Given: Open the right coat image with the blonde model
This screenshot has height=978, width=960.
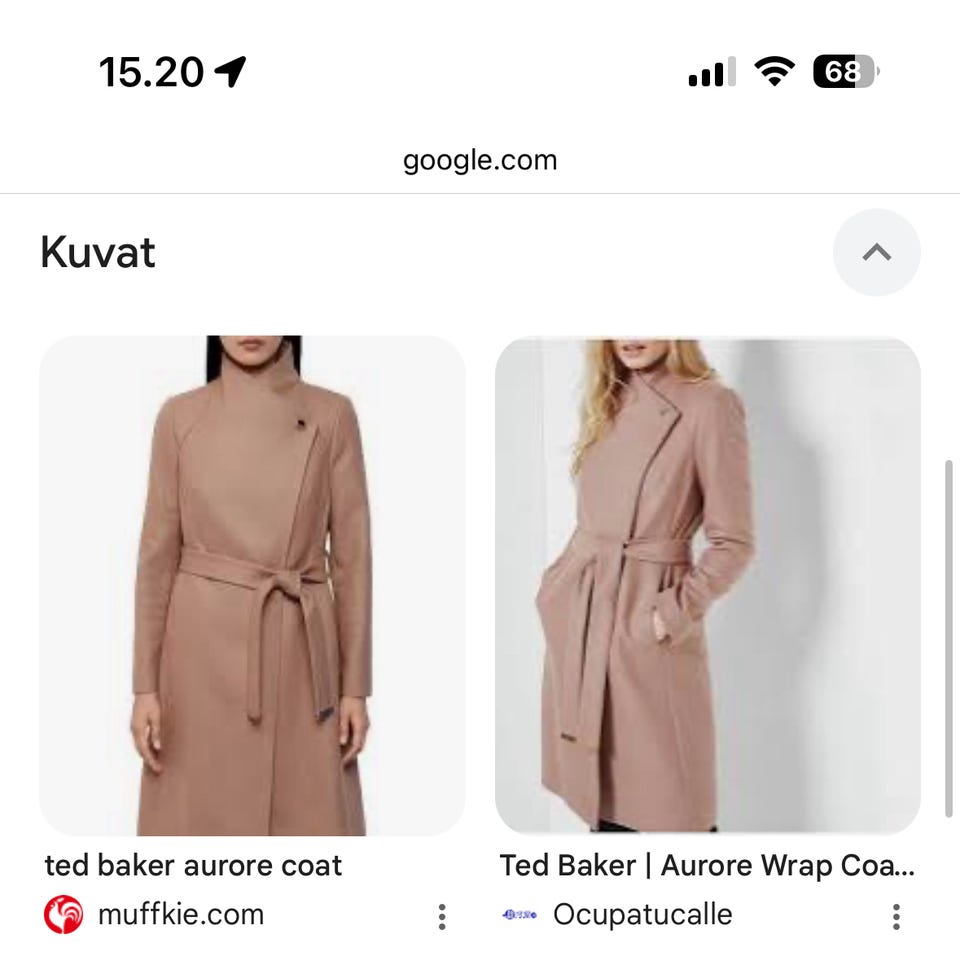Looking at the screenshot, I should coord(706,585).
